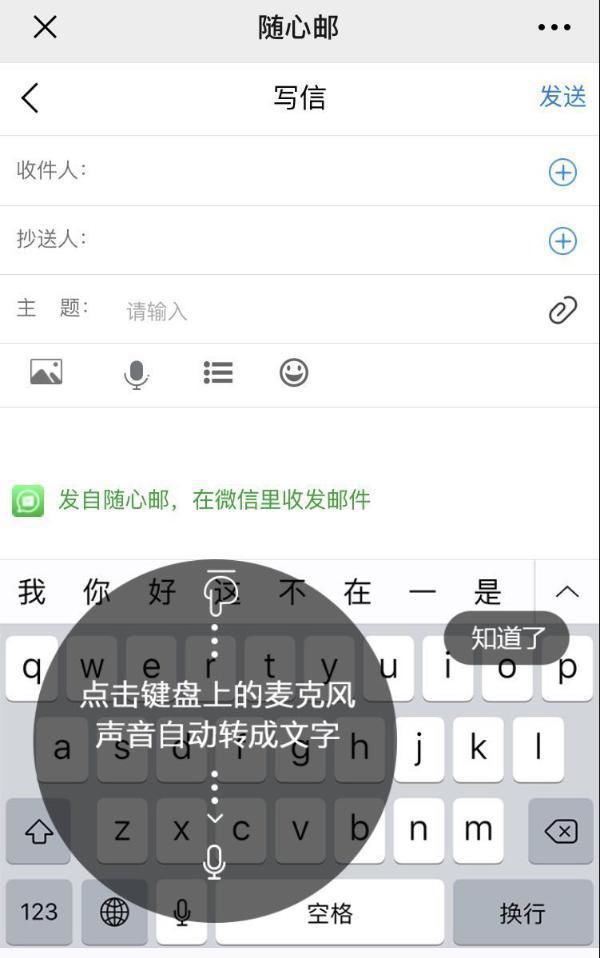Open the three-dot overflow menu
Image resolution: width=600 pixels, height=958 pixels.
[553, 28]
